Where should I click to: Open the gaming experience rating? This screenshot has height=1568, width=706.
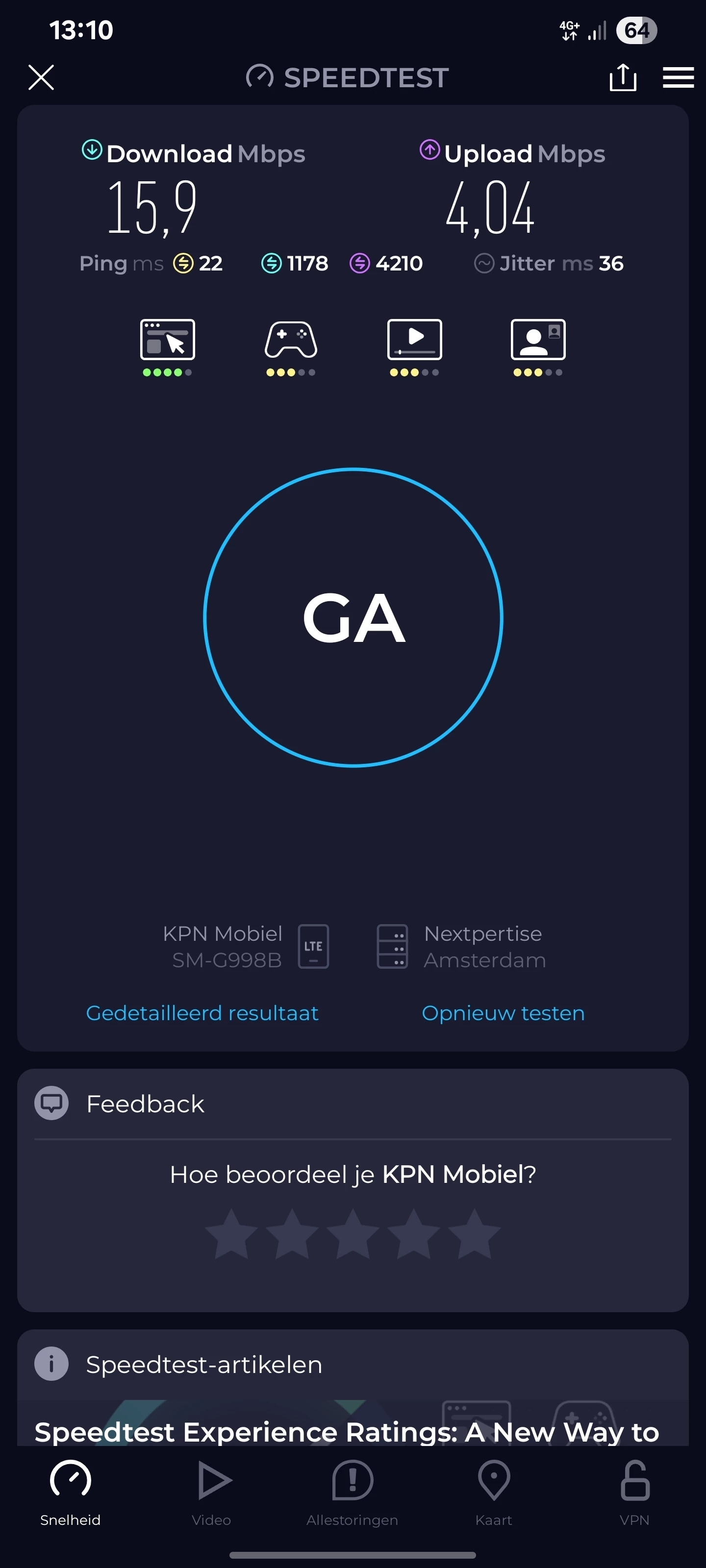pyautogui.click(x=291, y=346)
